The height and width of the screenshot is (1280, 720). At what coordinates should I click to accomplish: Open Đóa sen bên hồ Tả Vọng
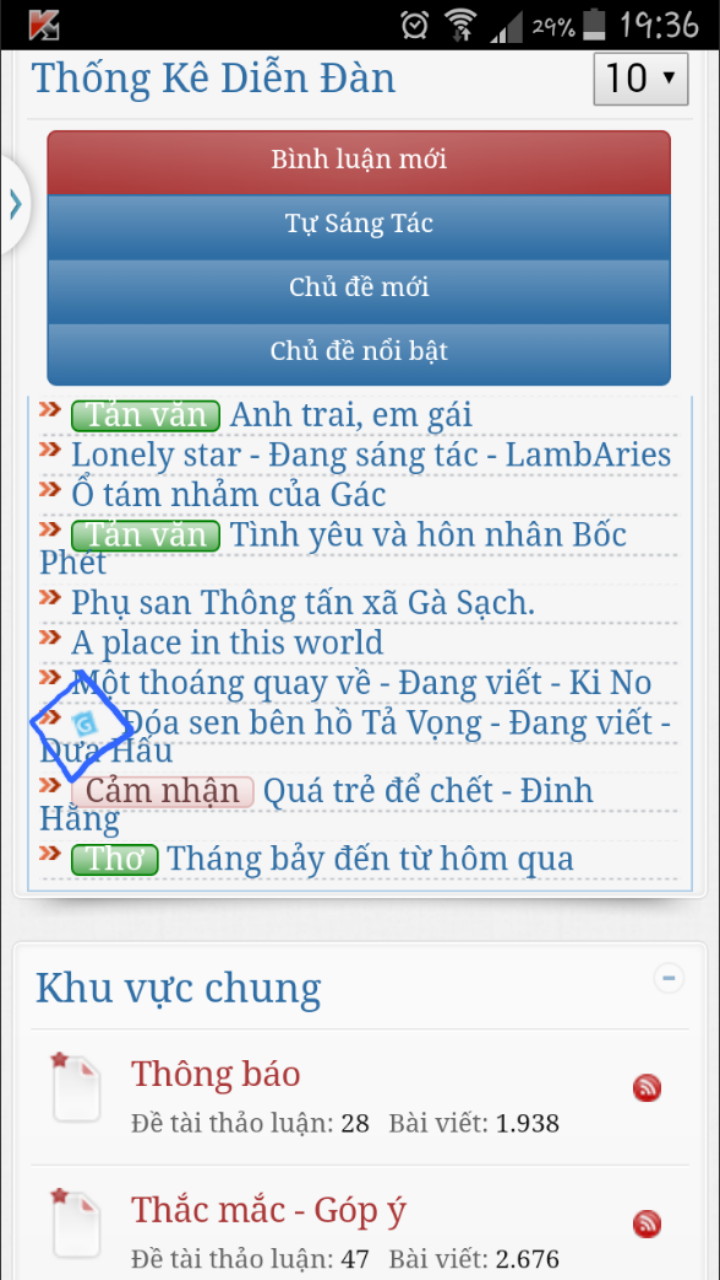coord(355,736)
